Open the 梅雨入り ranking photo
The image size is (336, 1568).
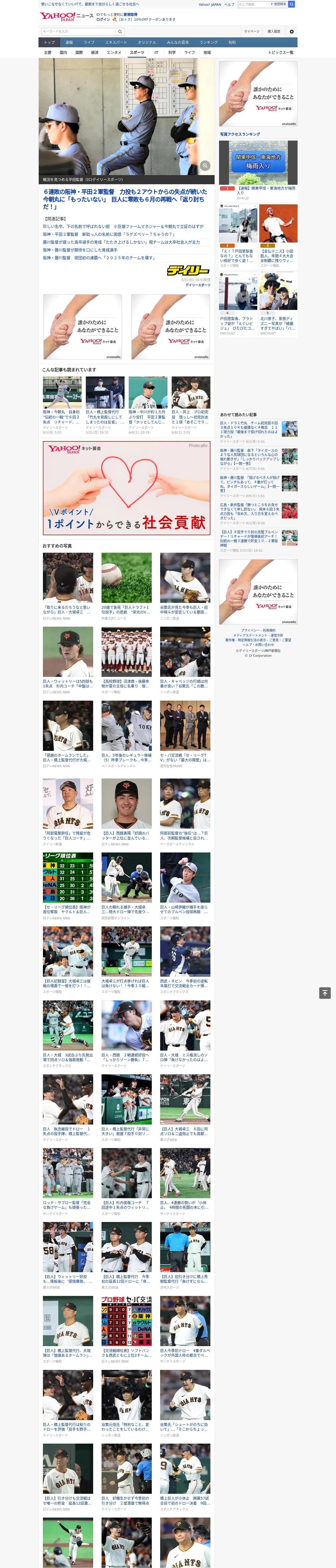coord(258,163)
